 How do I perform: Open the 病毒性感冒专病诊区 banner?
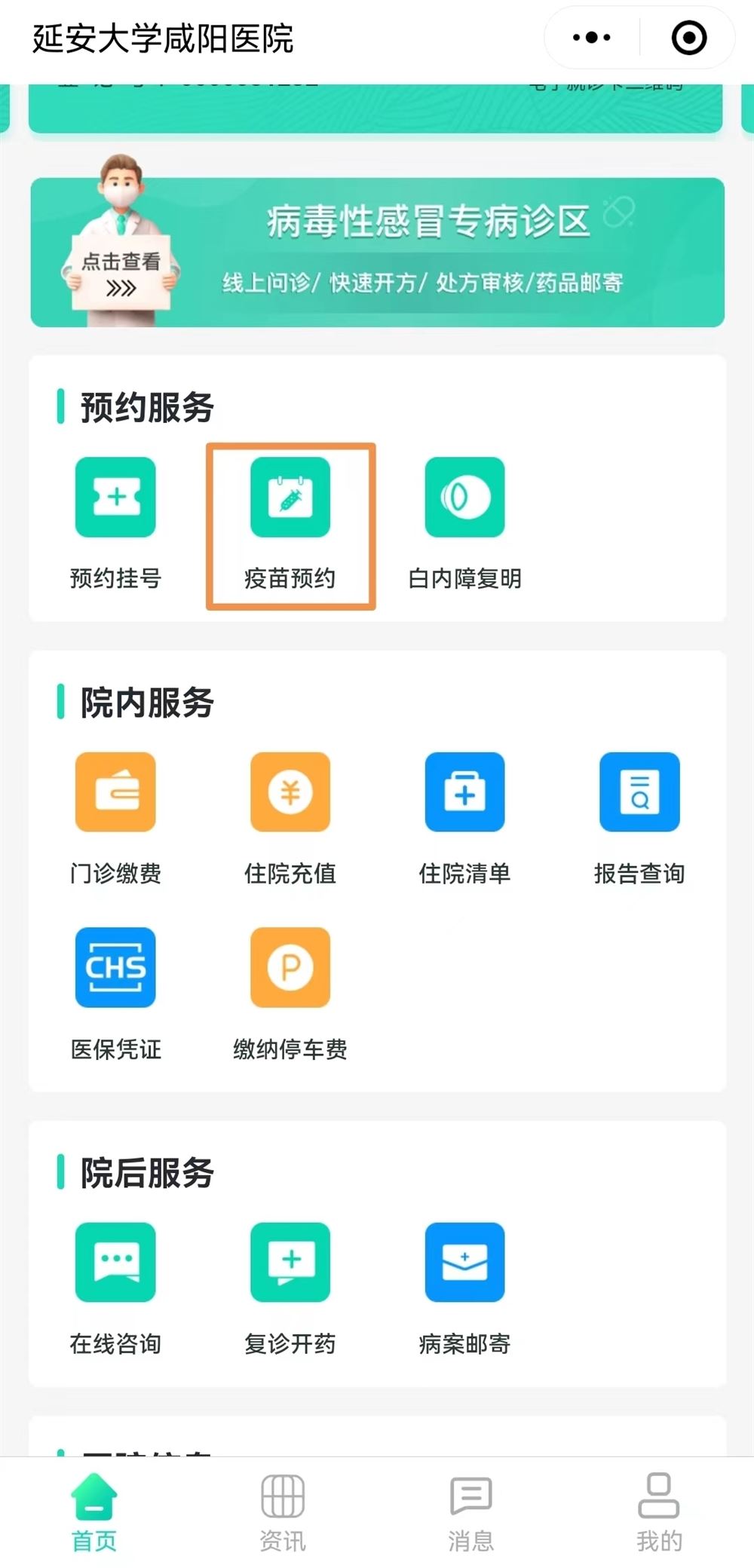tap(377, 253)
